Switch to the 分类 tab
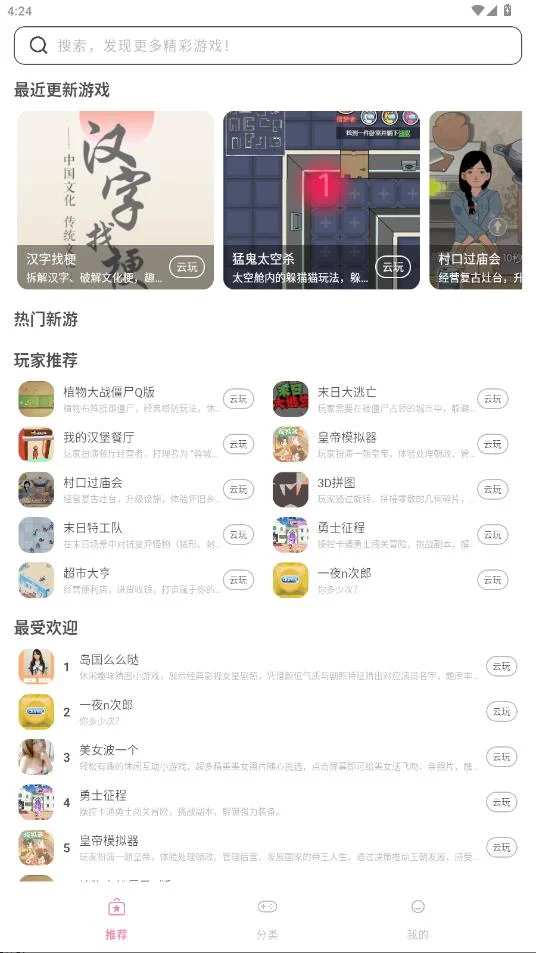This screenshot has width=536, height=953. point(267,919)
